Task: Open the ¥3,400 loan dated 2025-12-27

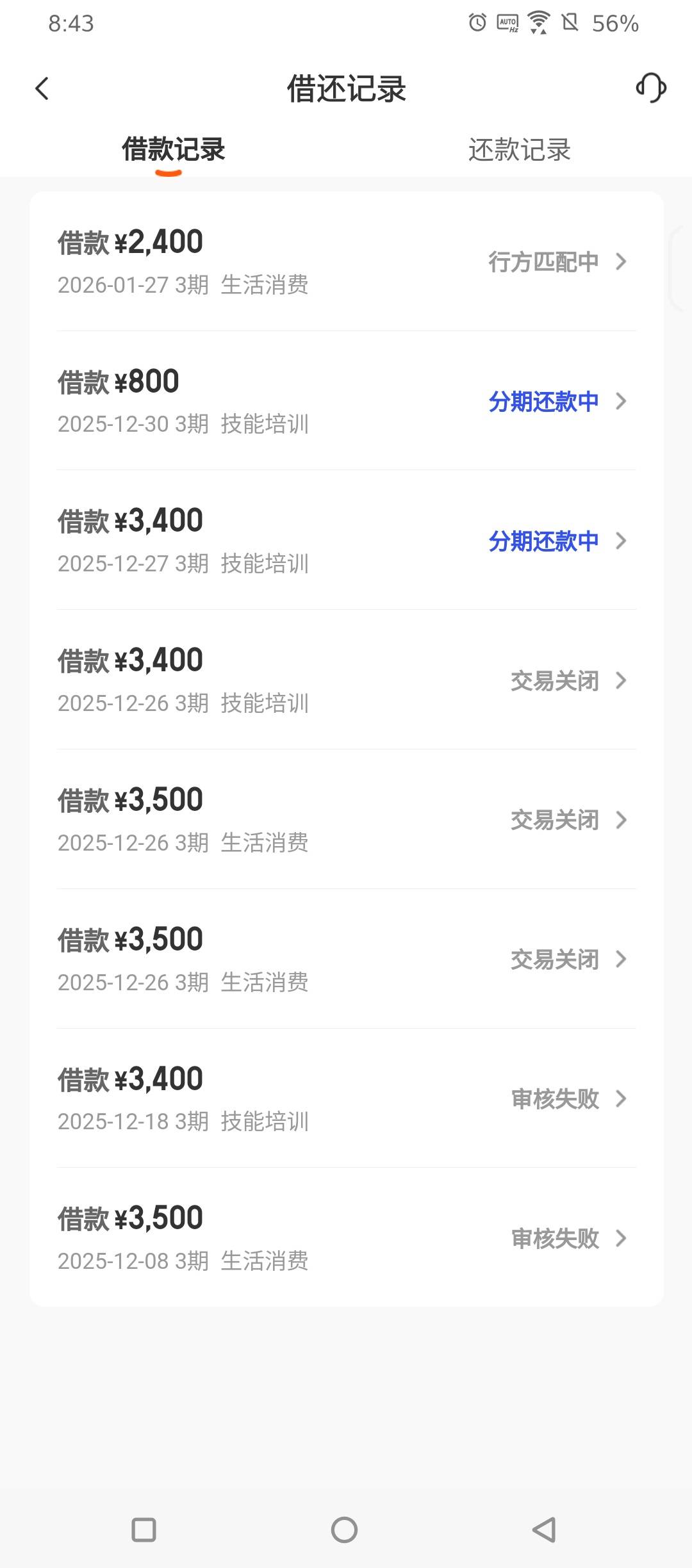Action: pyautogui.click(x=346, y=541)
